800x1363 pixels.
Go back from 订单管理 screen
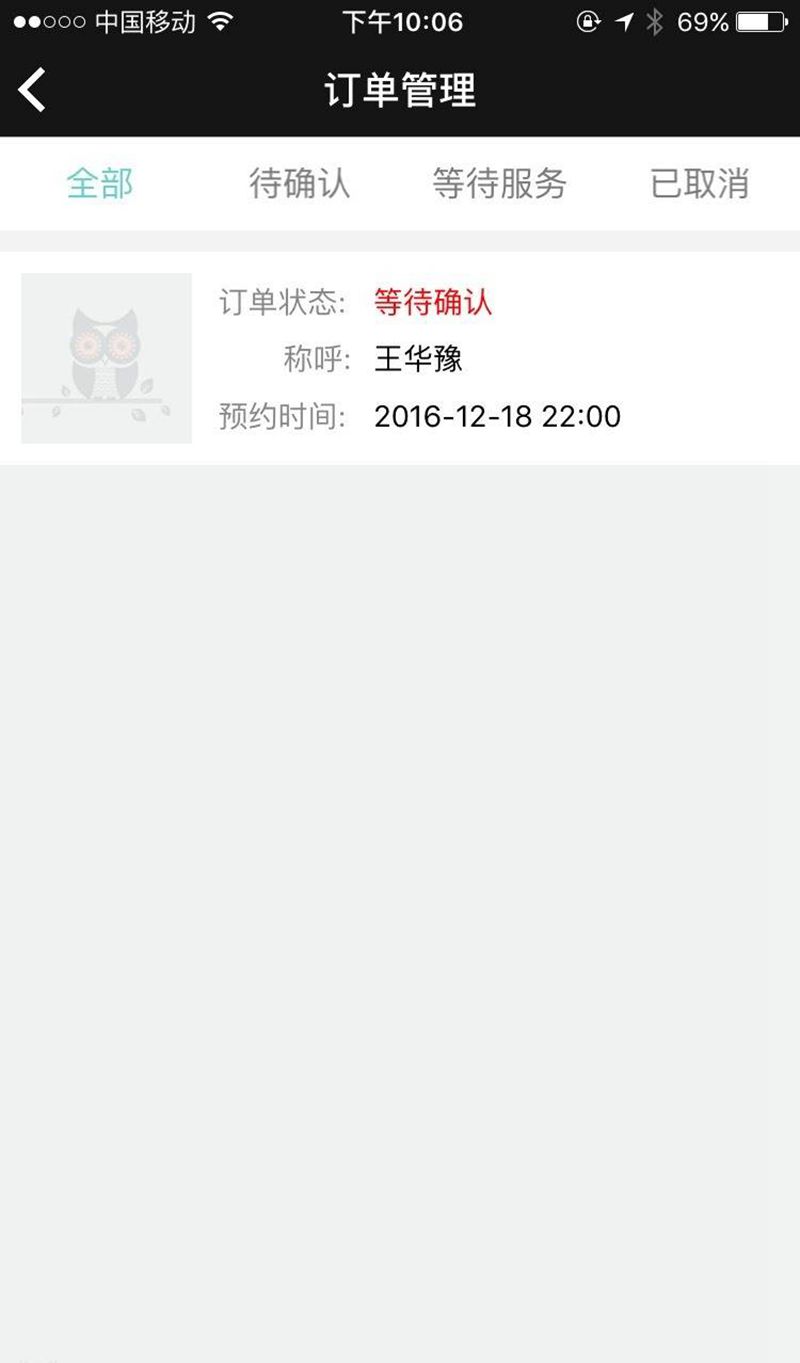point(32,90)
